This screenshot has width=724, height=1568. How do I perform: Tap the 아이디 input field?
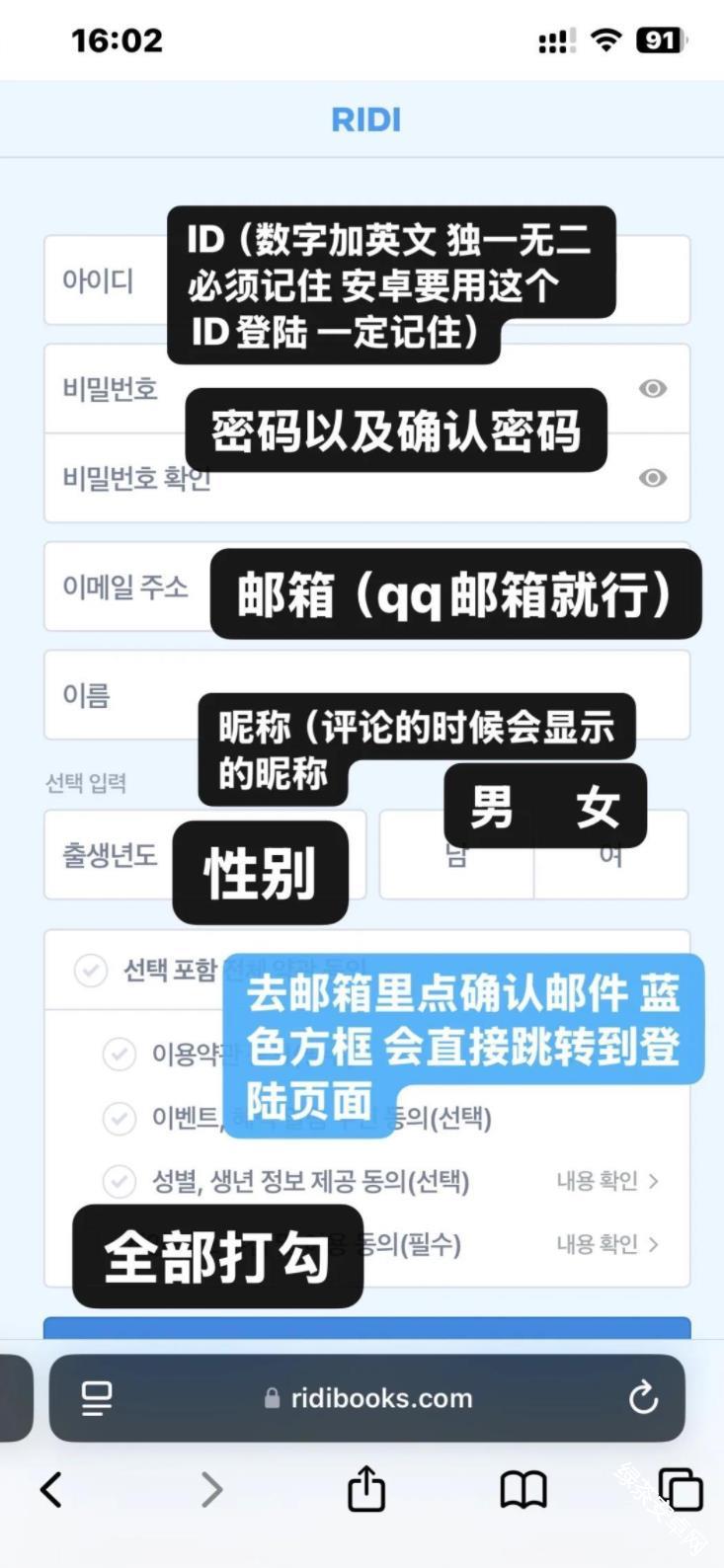(x=99, y=281)
